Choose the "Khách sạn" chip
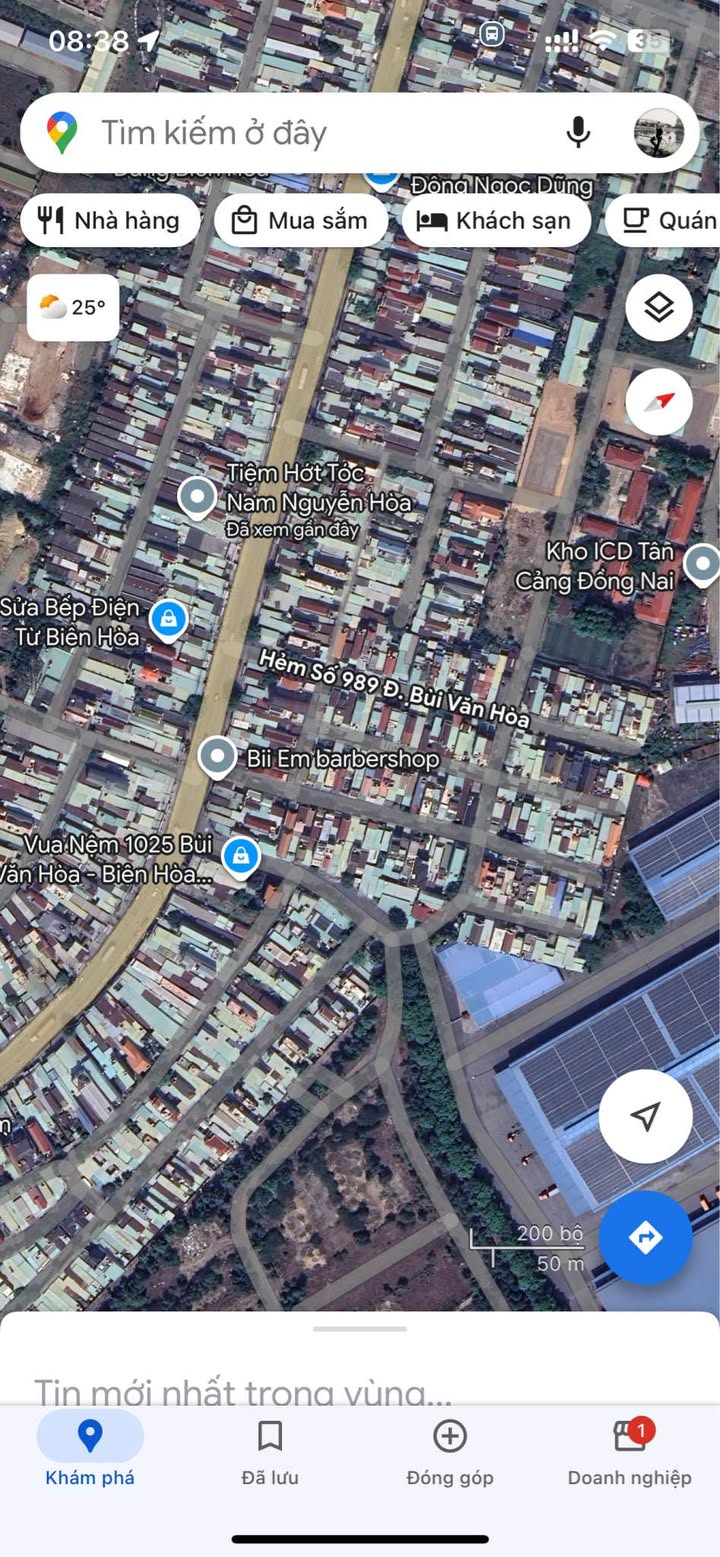Viewport: 720px width, 1557px height. coord(495,221)
